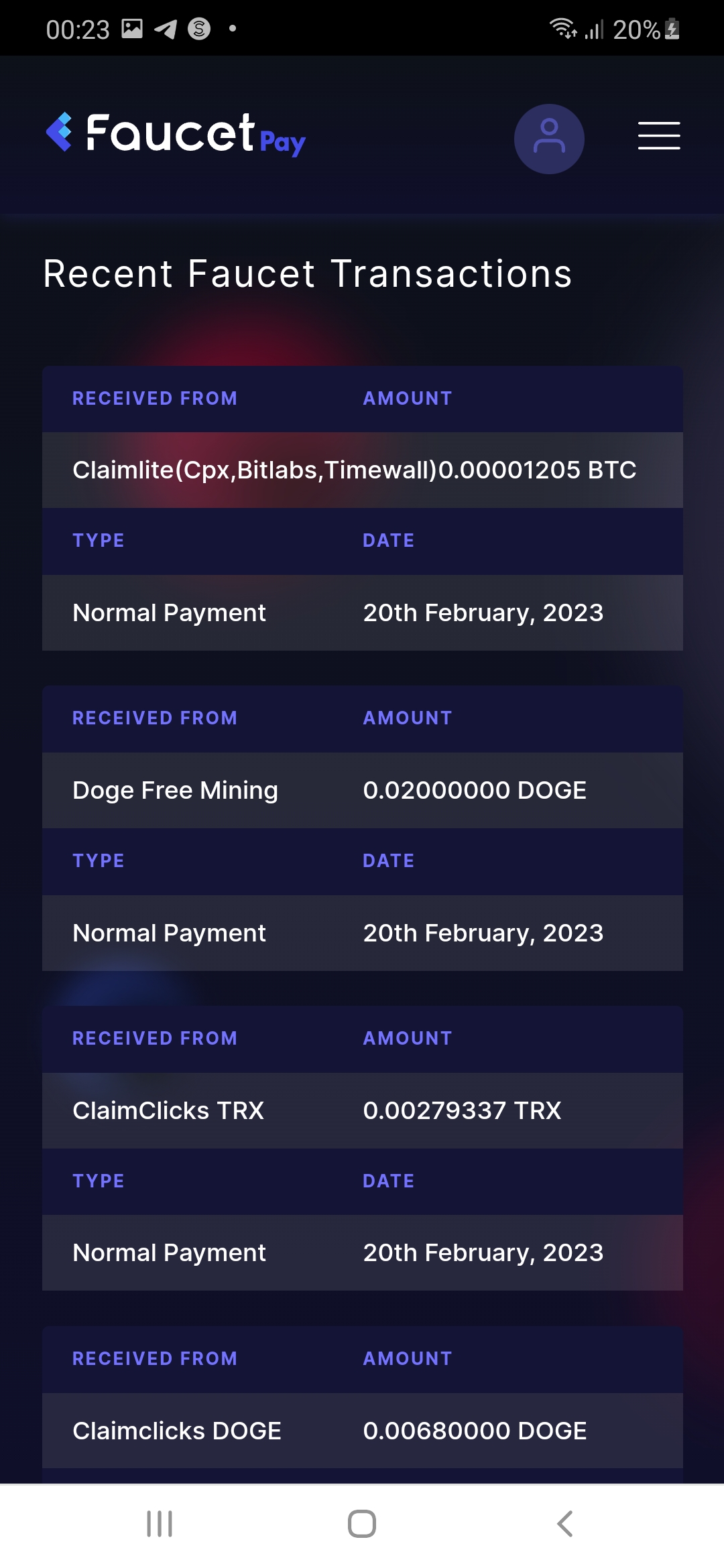Open the hamburger menu

(659, 136)
